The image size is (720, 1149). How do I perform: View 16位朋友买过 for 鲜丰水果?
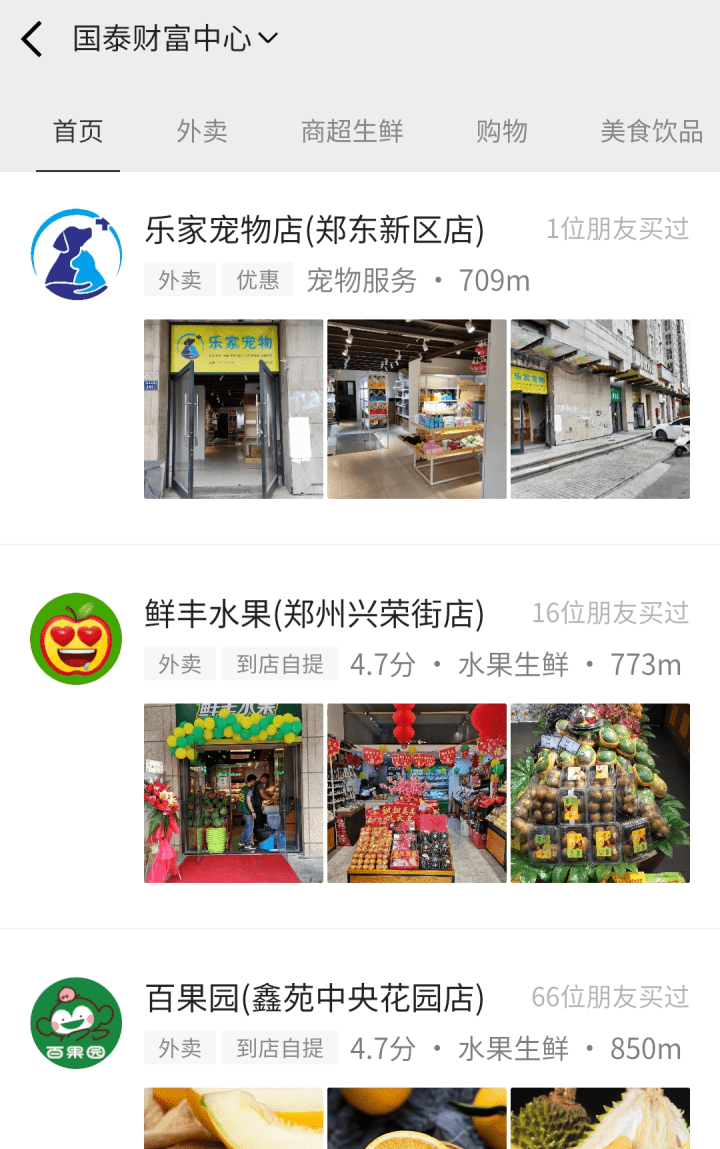pos(611,616)
